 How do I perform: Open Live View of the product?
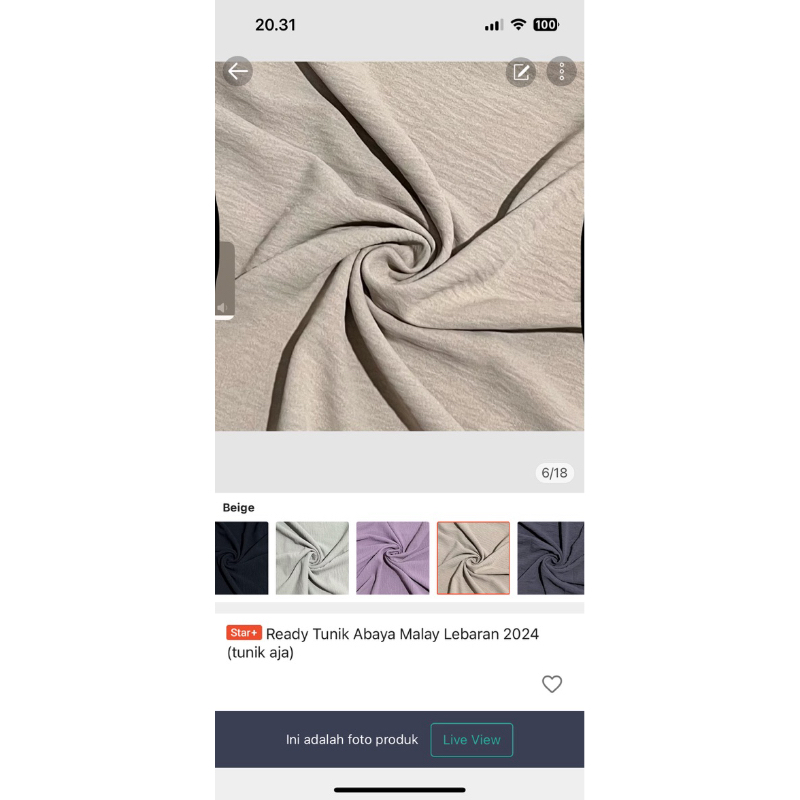pos(472,740)
